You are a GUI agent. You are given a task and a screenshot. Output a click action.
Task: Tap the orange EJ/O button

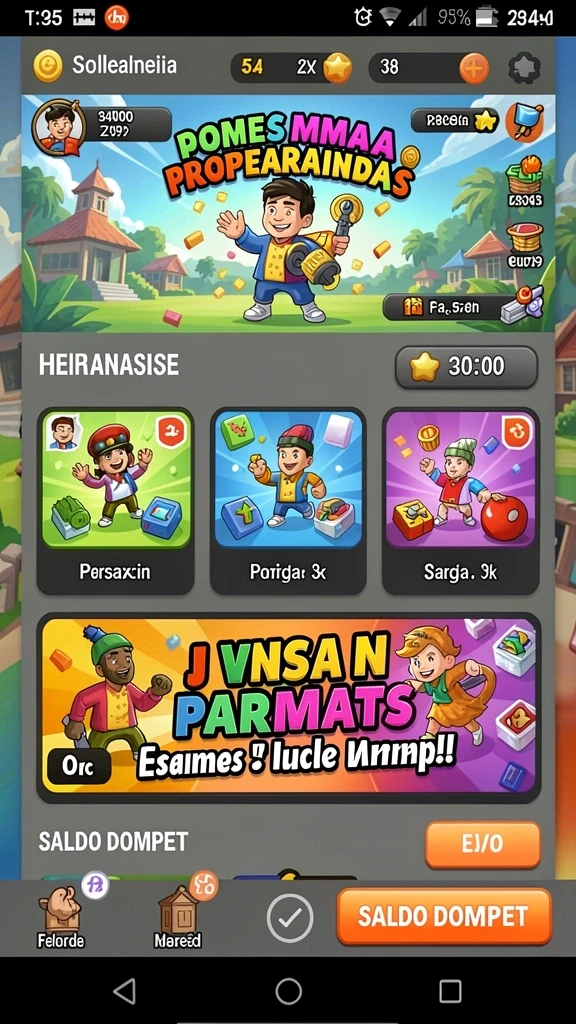tap(483, 844)
